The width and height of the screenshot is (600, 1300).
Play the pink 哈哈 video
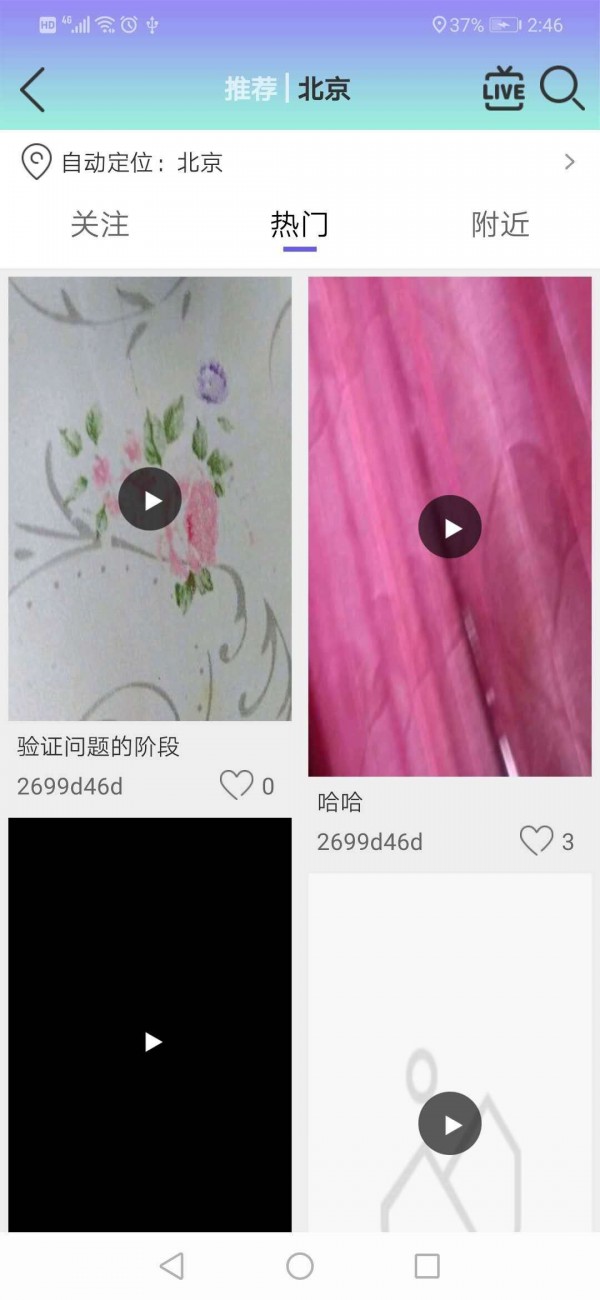pyautogui.click(x=450, y=527)
